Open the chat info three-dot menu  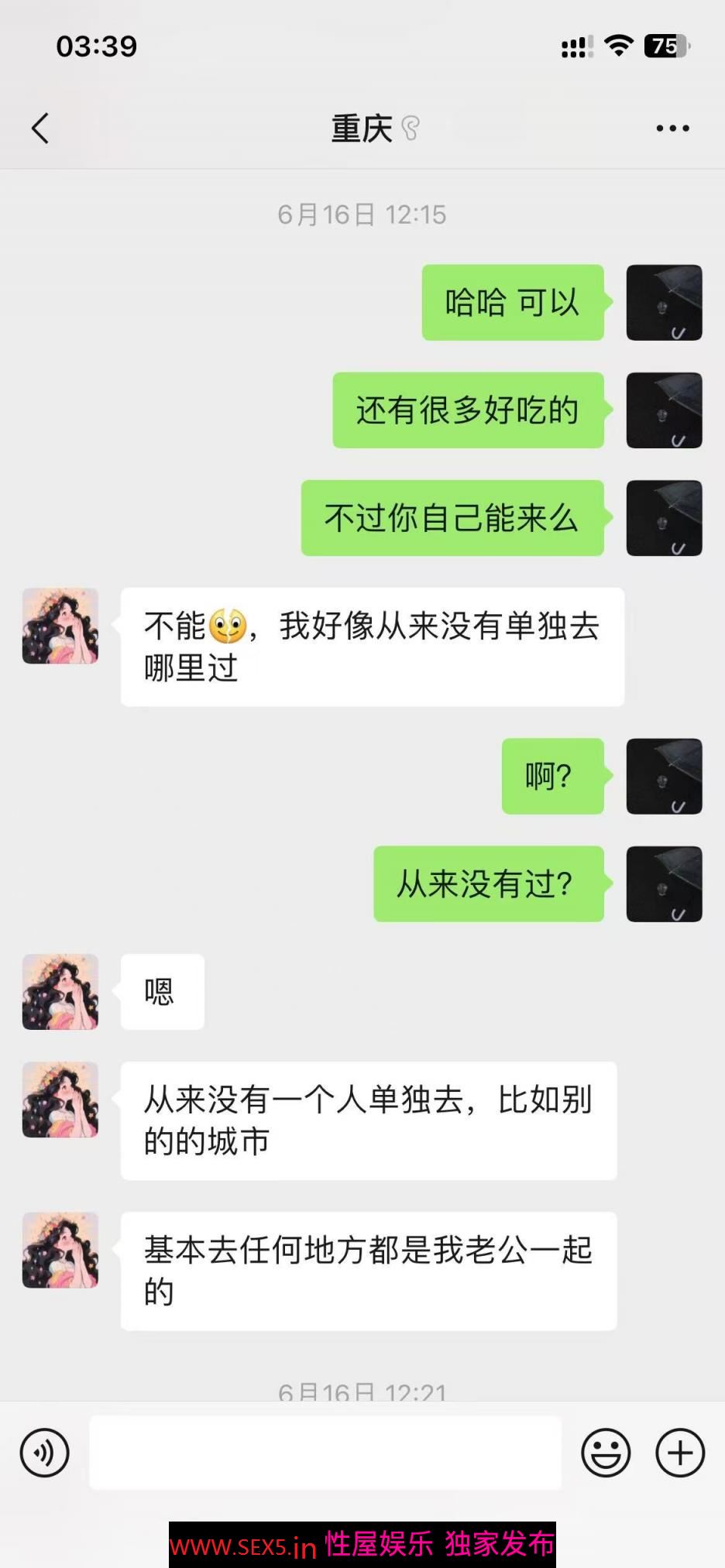point(672,129)
